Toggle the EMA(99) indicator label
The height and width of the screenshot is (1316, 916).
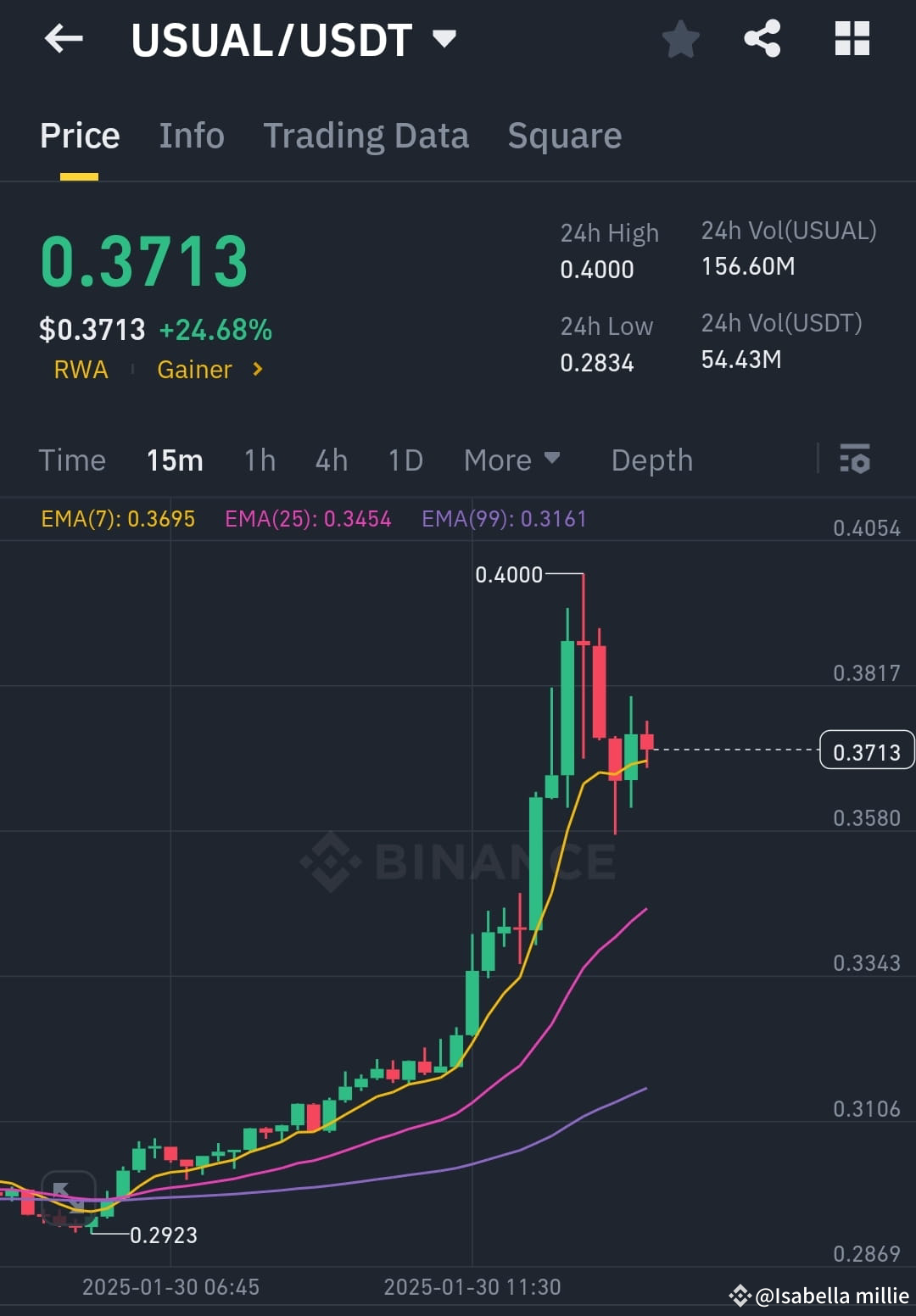(x=505, y=518)
